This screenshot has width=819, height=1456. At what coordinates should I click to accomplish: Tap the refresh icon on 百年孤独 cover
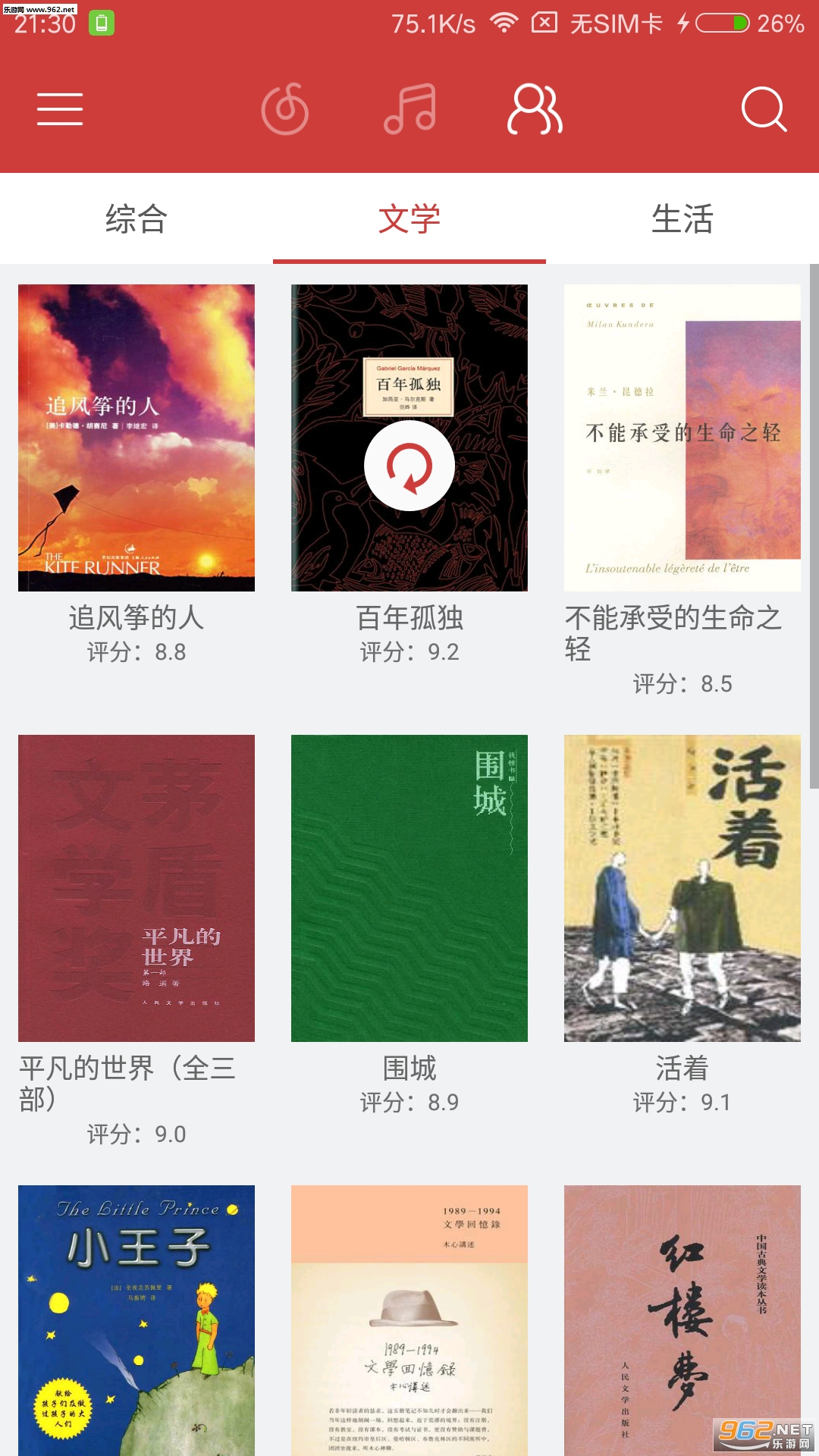coord(409,466)
